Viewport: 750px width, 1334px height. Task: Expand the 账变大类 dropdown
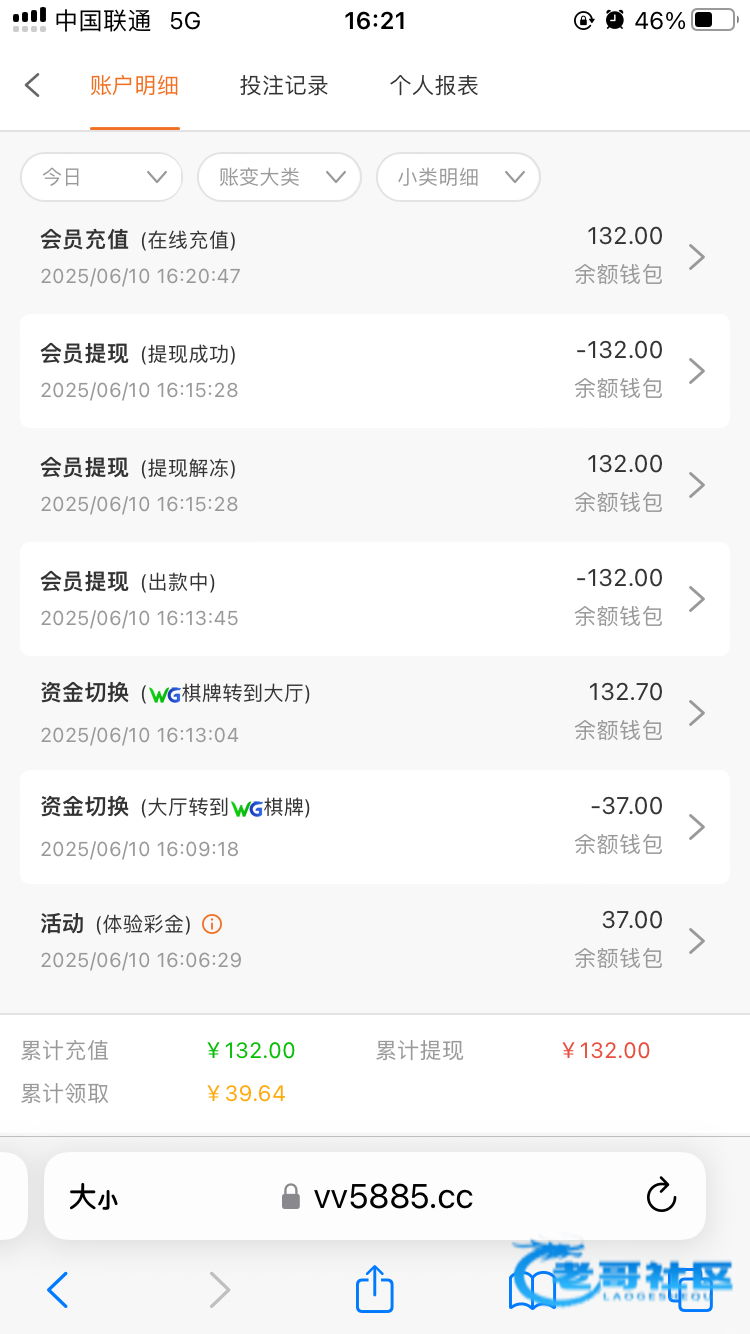tap(279, 177)
